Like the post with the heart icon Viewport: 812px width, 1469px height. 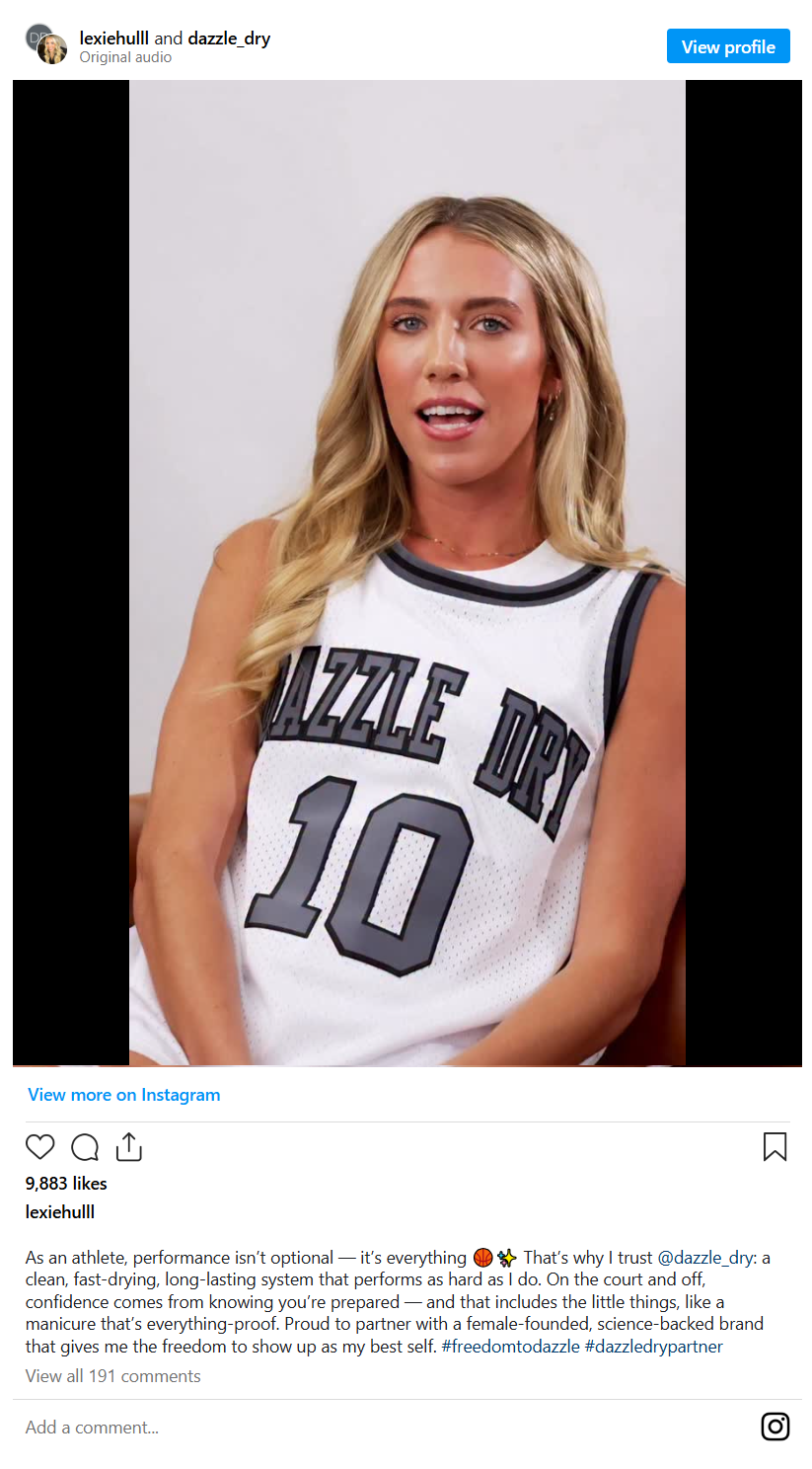[x=39, y=1147]
